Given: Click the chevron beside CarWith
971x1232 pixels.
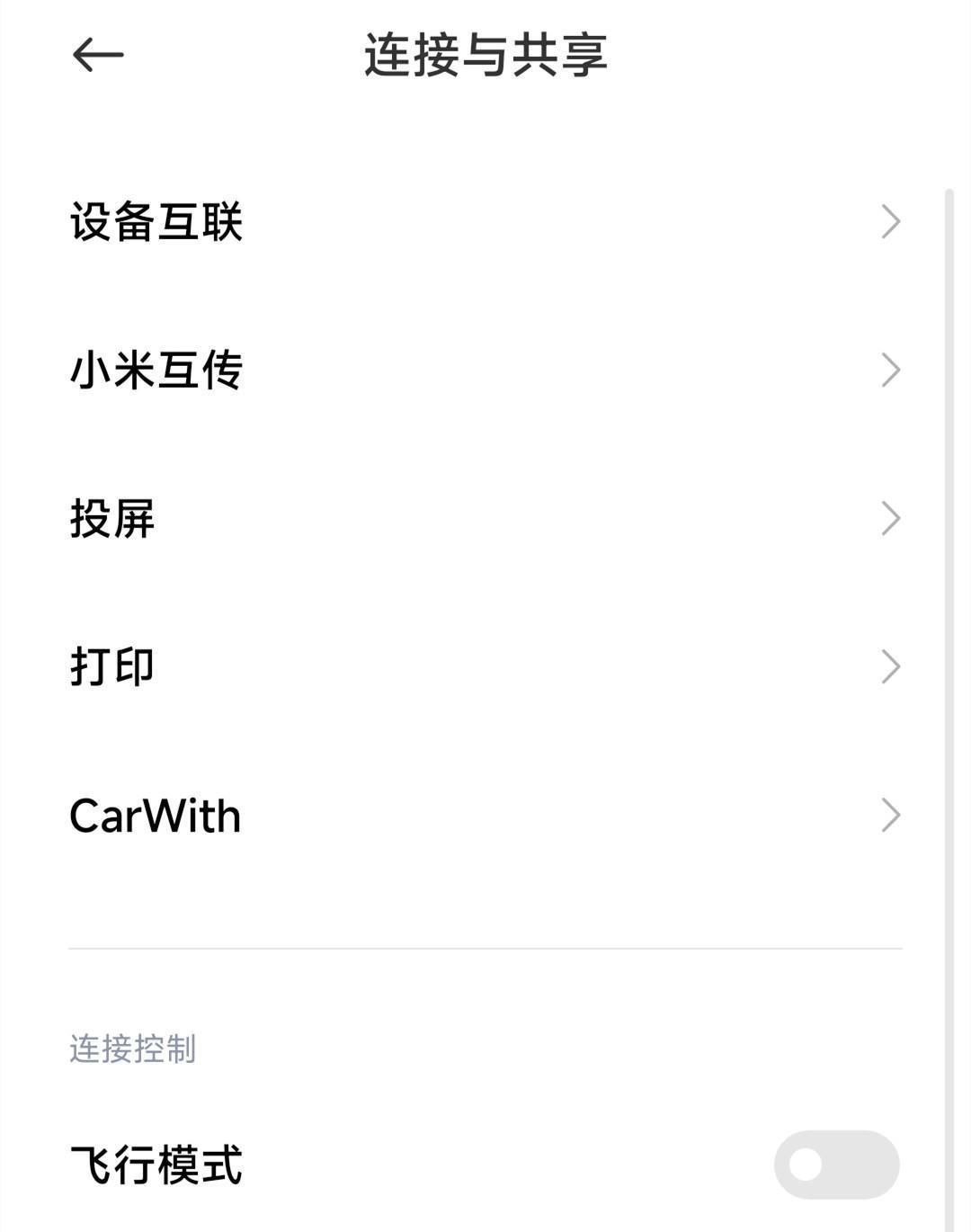Looking at the screenshot, I should 890,816.
